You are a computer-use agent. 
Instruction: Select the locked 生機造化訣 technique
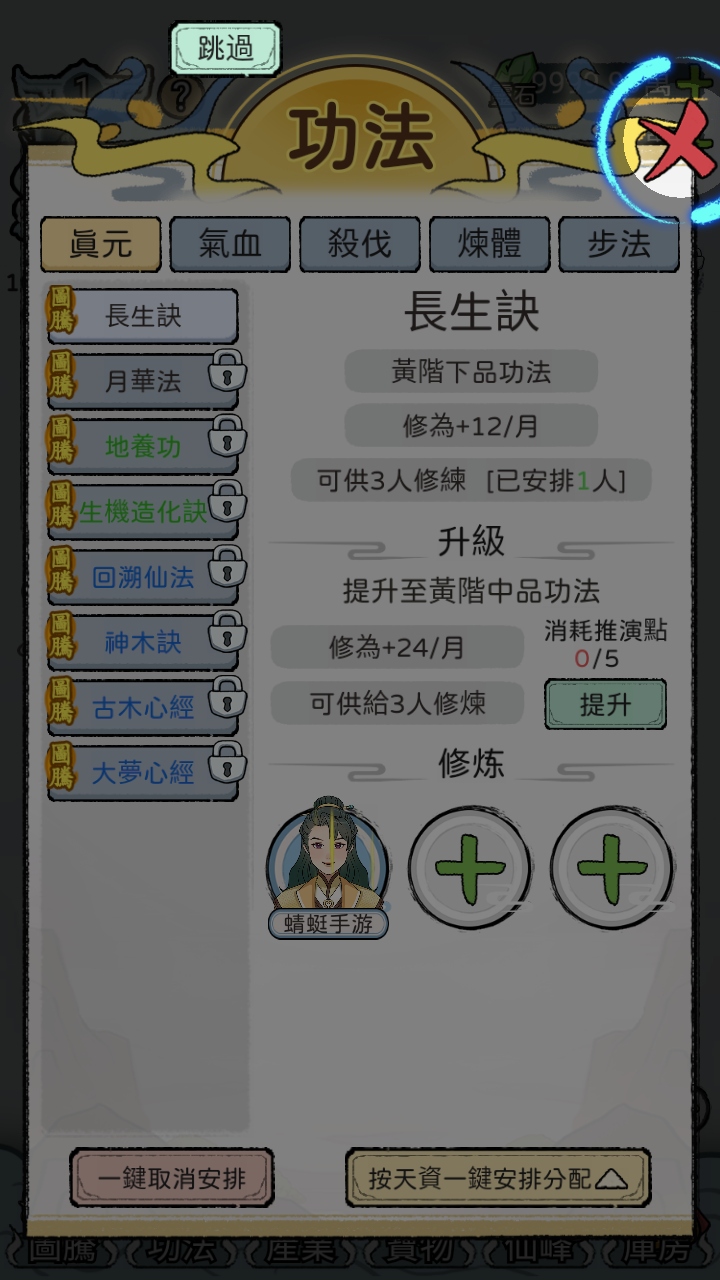click(143, 512)
